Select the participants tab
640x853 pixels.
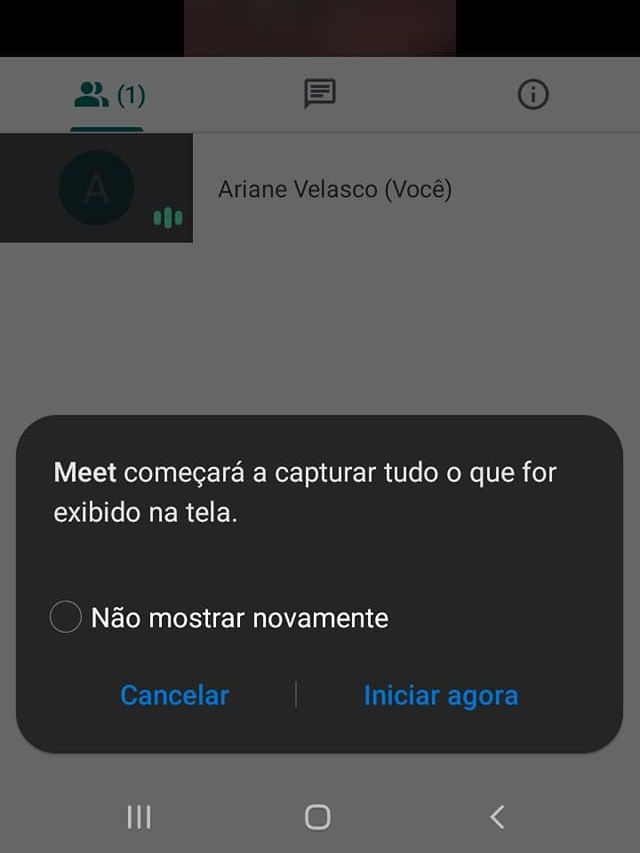[108, 96]
